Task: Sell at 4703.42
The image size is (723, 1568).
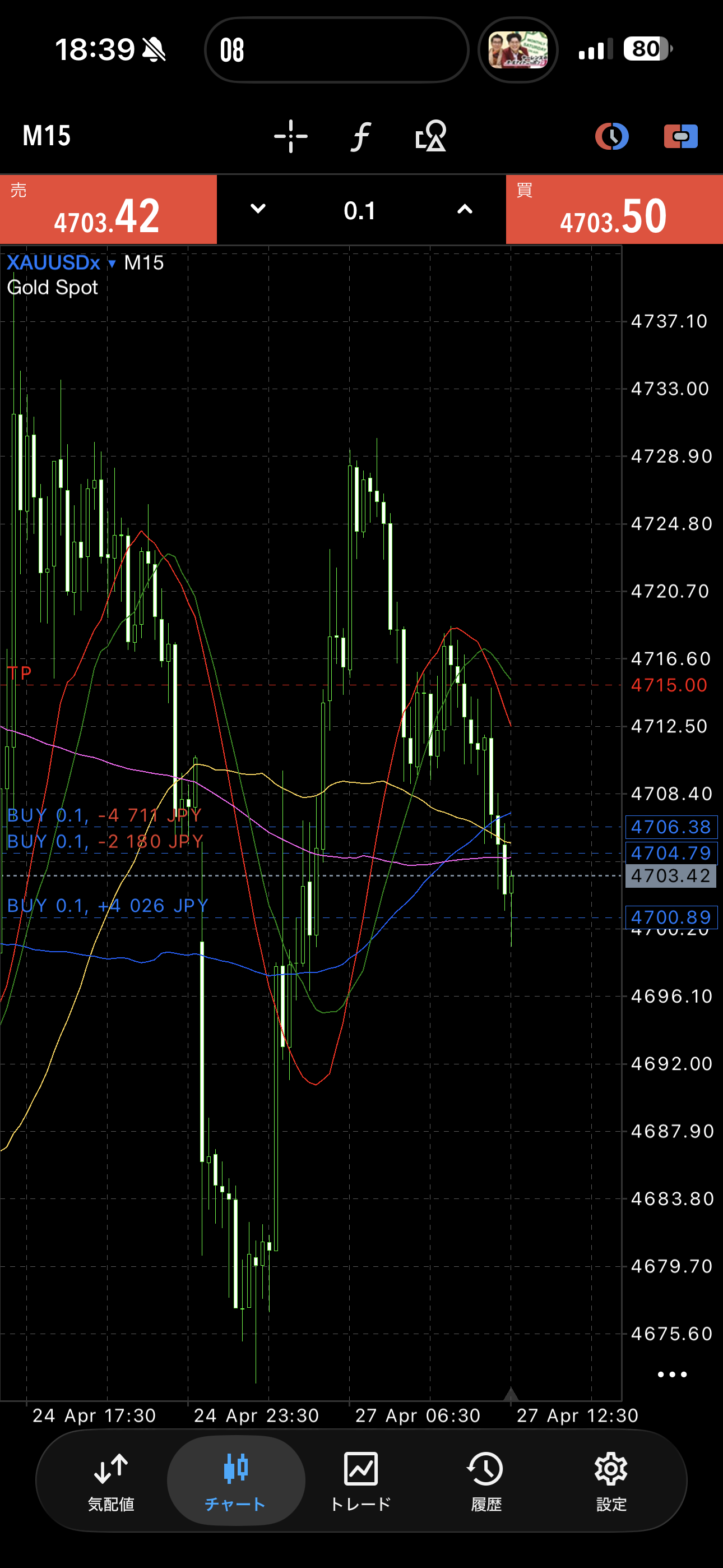Action: tap(108, 209)
